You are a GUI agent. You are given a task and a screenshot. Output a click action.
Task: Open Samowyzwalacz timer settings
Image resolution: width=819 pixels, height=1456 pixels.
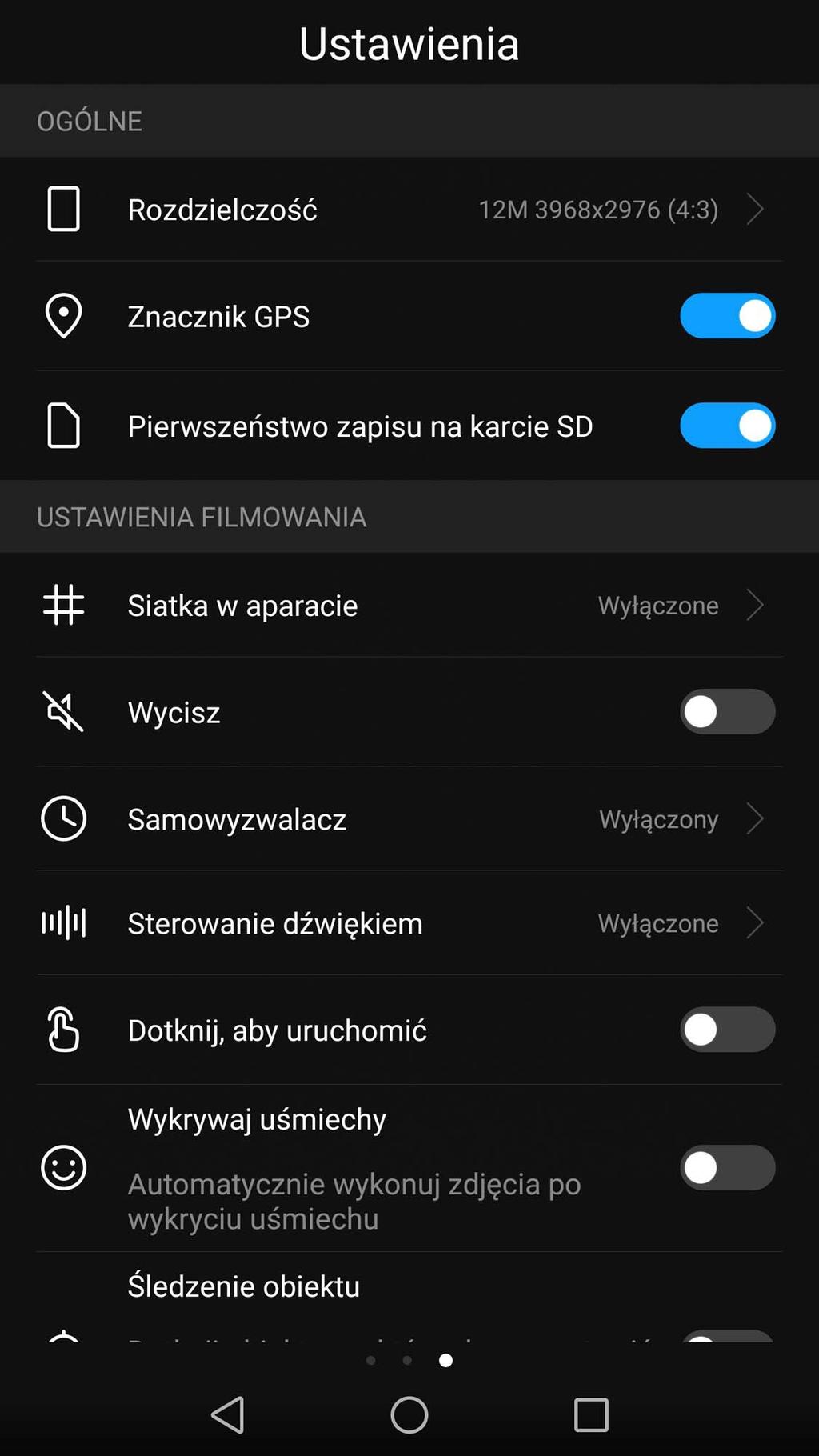pyautogui.click(x=409, y=819)
